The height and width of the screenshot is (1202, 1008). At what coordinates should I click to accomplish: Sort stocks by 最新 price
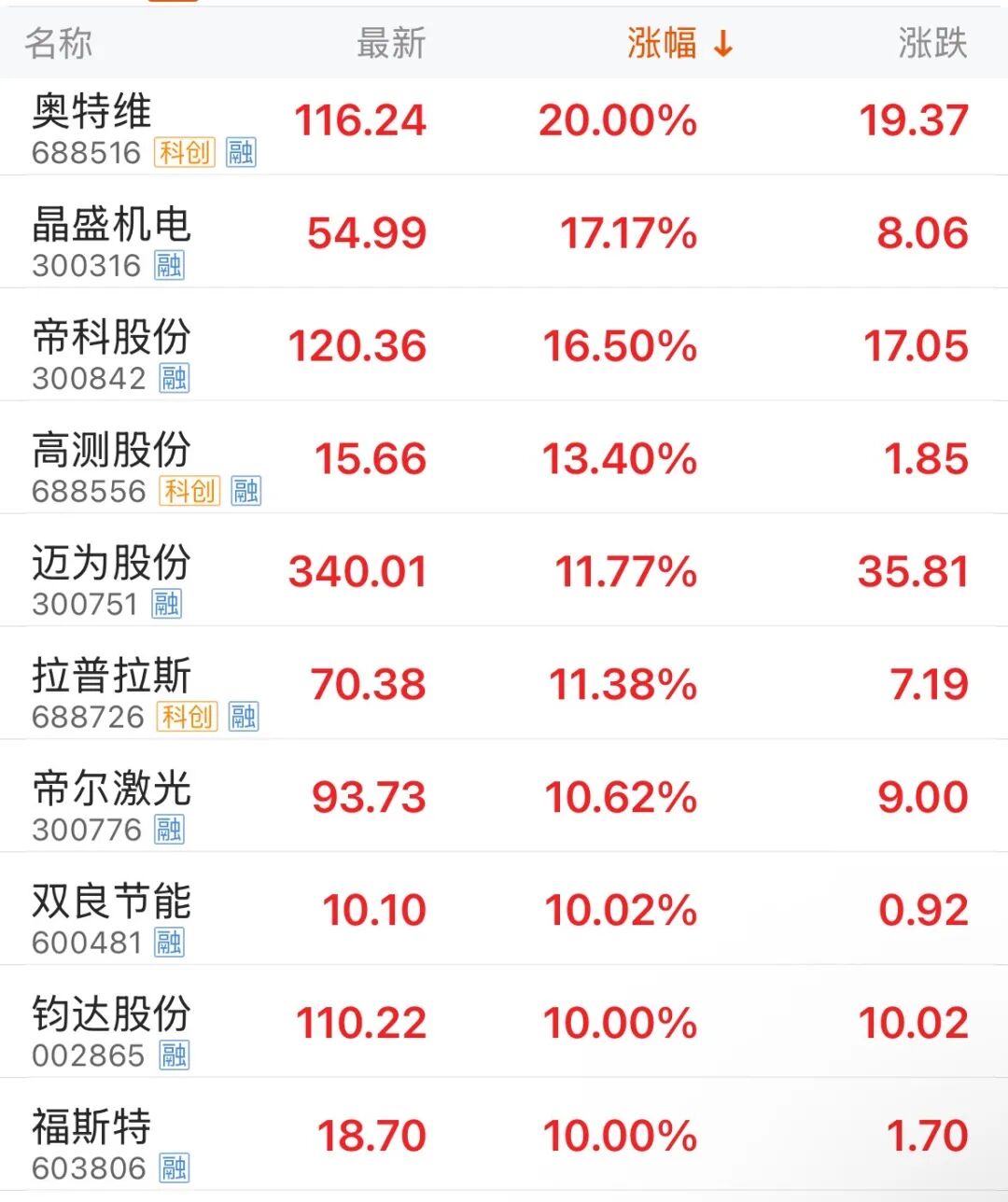[x=390, y=43]
